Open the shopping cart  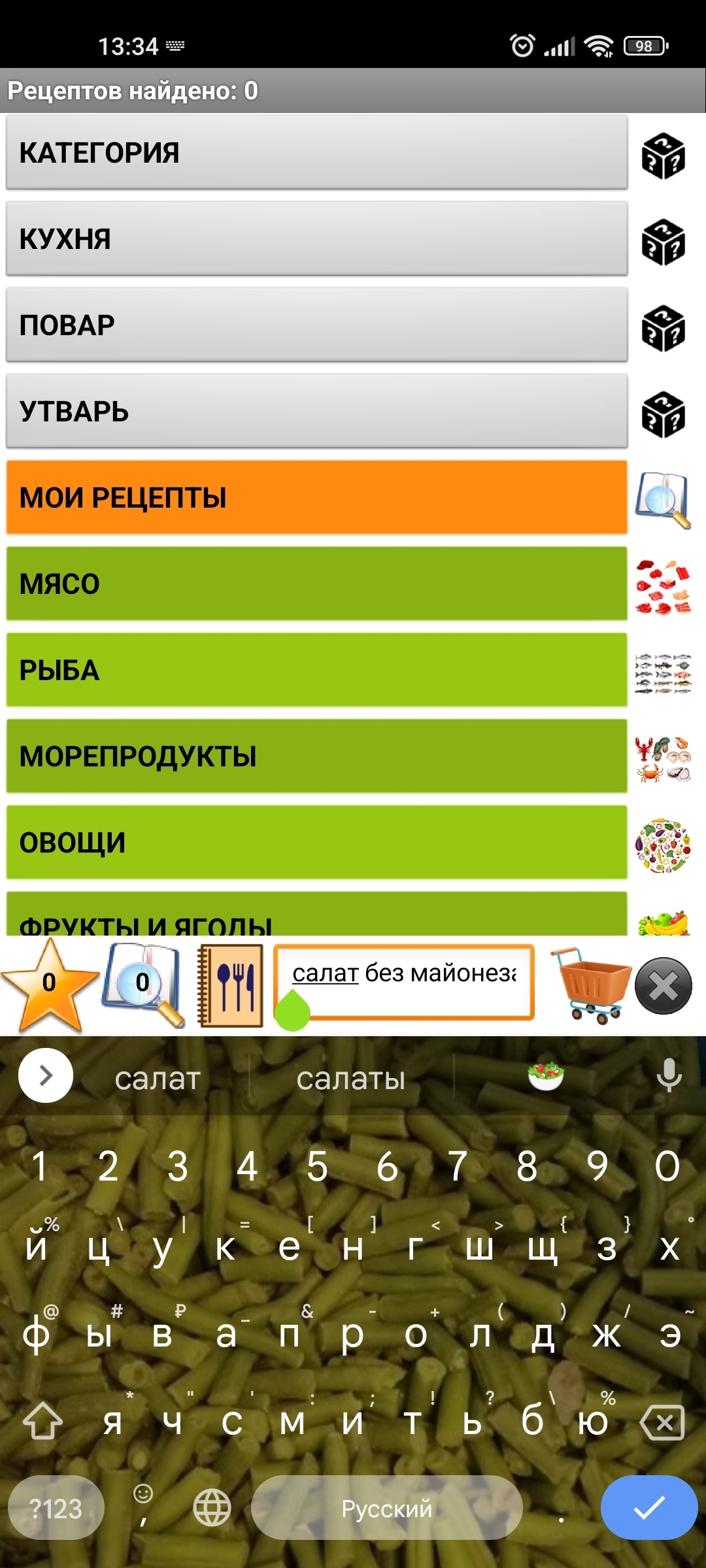pyautogui.click(x=591, y=985)
